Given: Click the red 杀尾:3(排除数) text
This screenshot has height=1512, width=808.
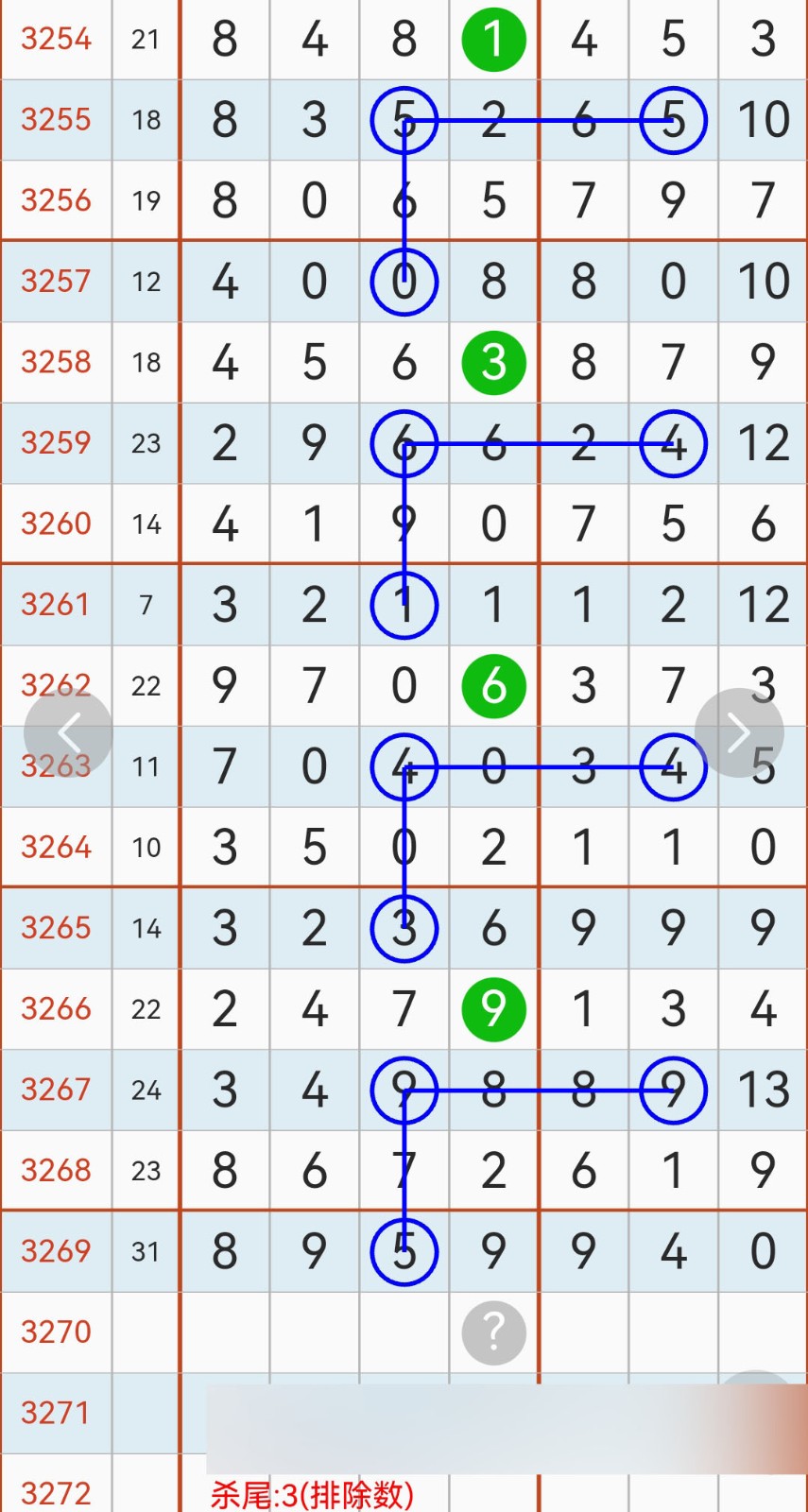Looking at the screenshot, I should pyautogui.click(x=312, y=1491).
